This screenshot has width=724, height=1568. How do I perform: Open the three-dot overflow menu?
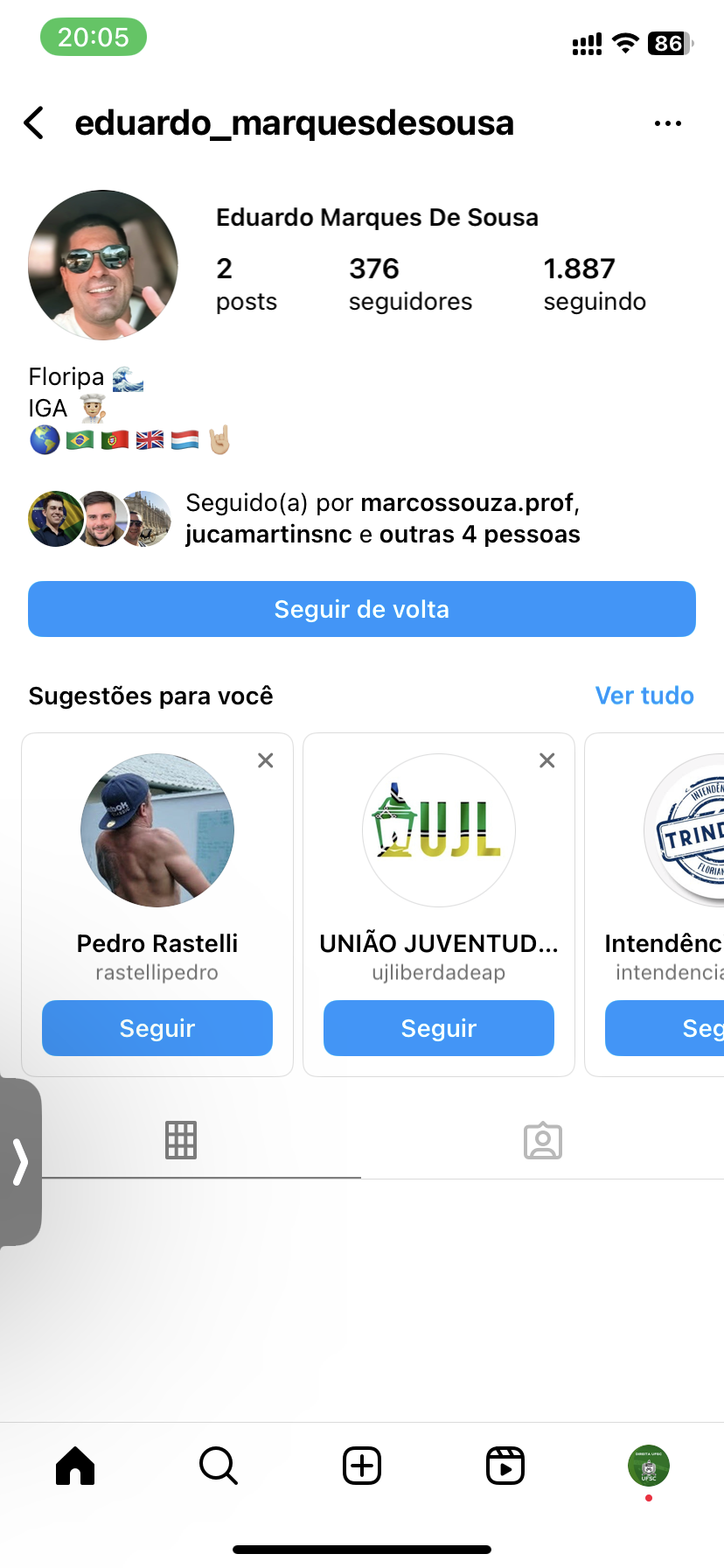coord(667,123)
